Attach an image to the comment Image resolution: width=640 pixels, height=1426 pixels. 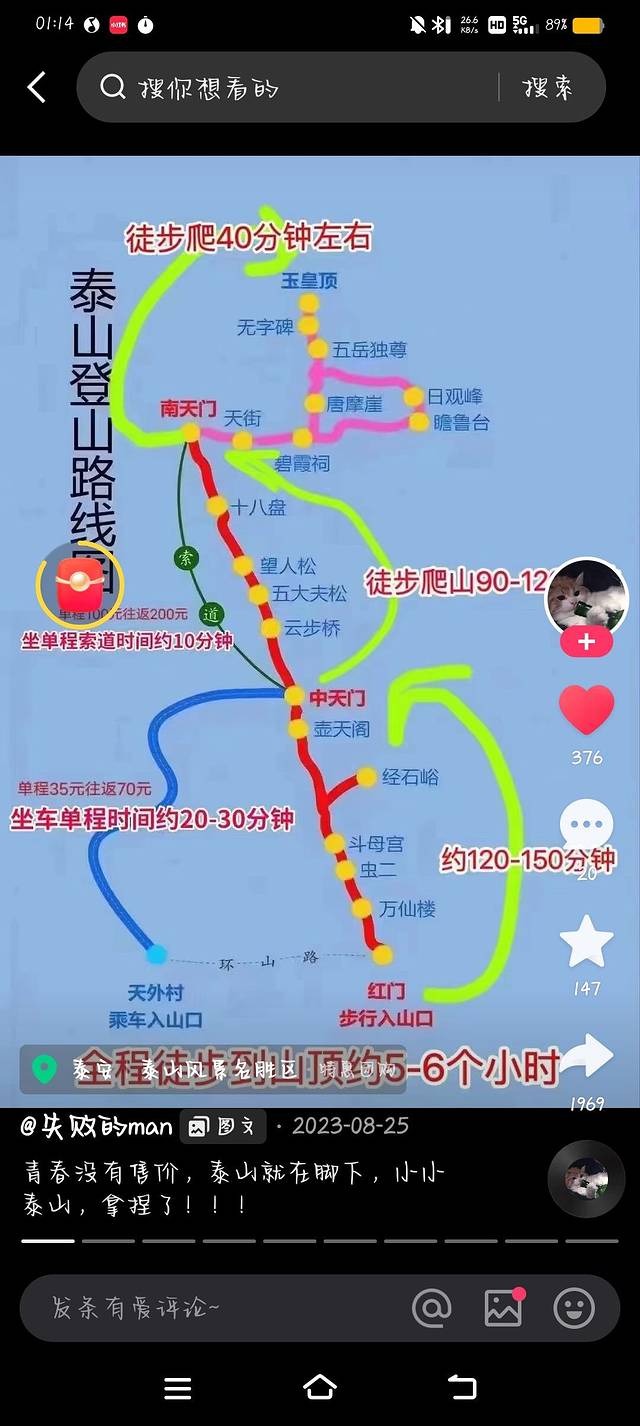(503, 1308)
